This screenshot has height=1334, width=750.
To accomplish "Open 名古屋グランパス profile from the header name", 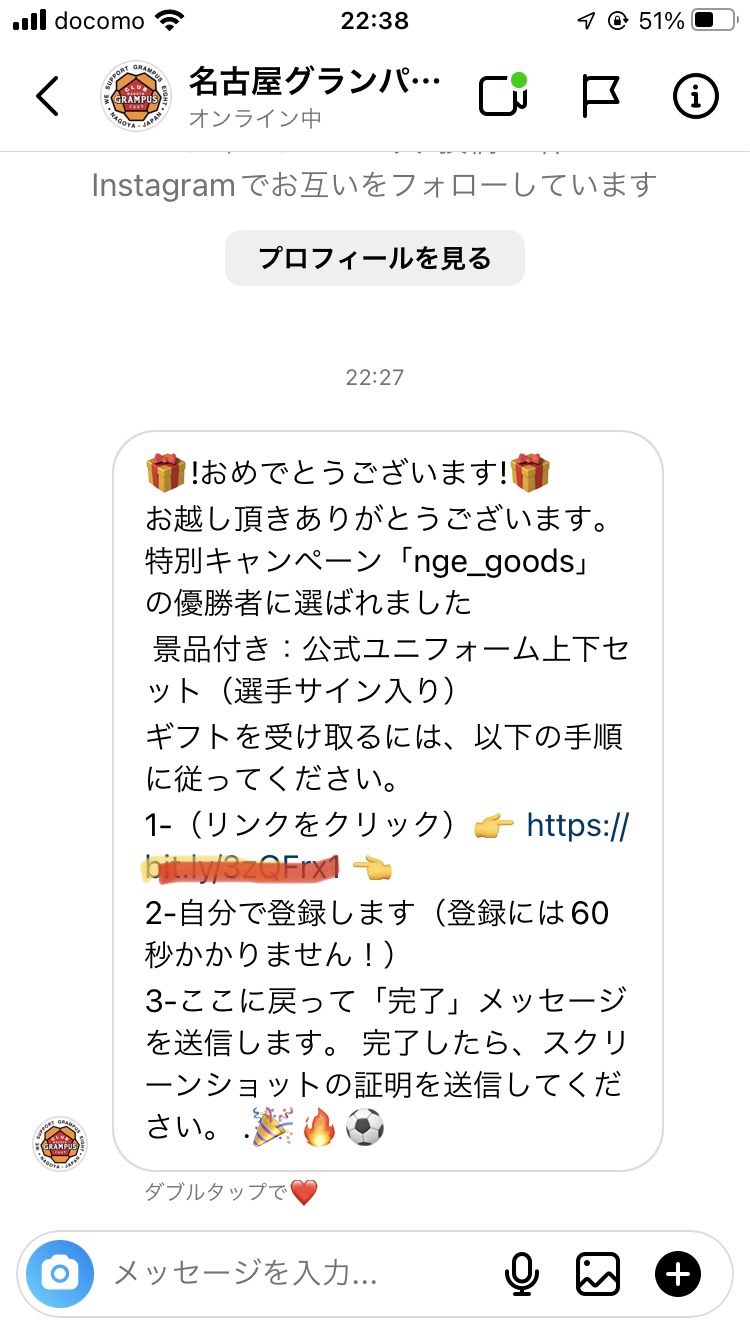I will point(314,81).
